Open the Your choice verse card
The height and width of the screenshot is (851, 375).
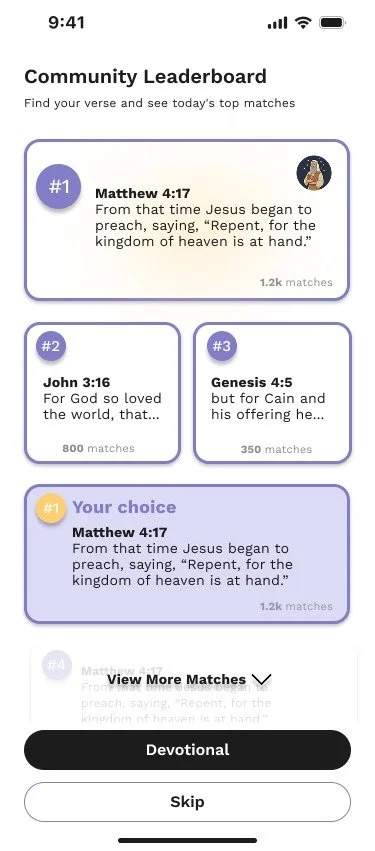tap(187, 554)
